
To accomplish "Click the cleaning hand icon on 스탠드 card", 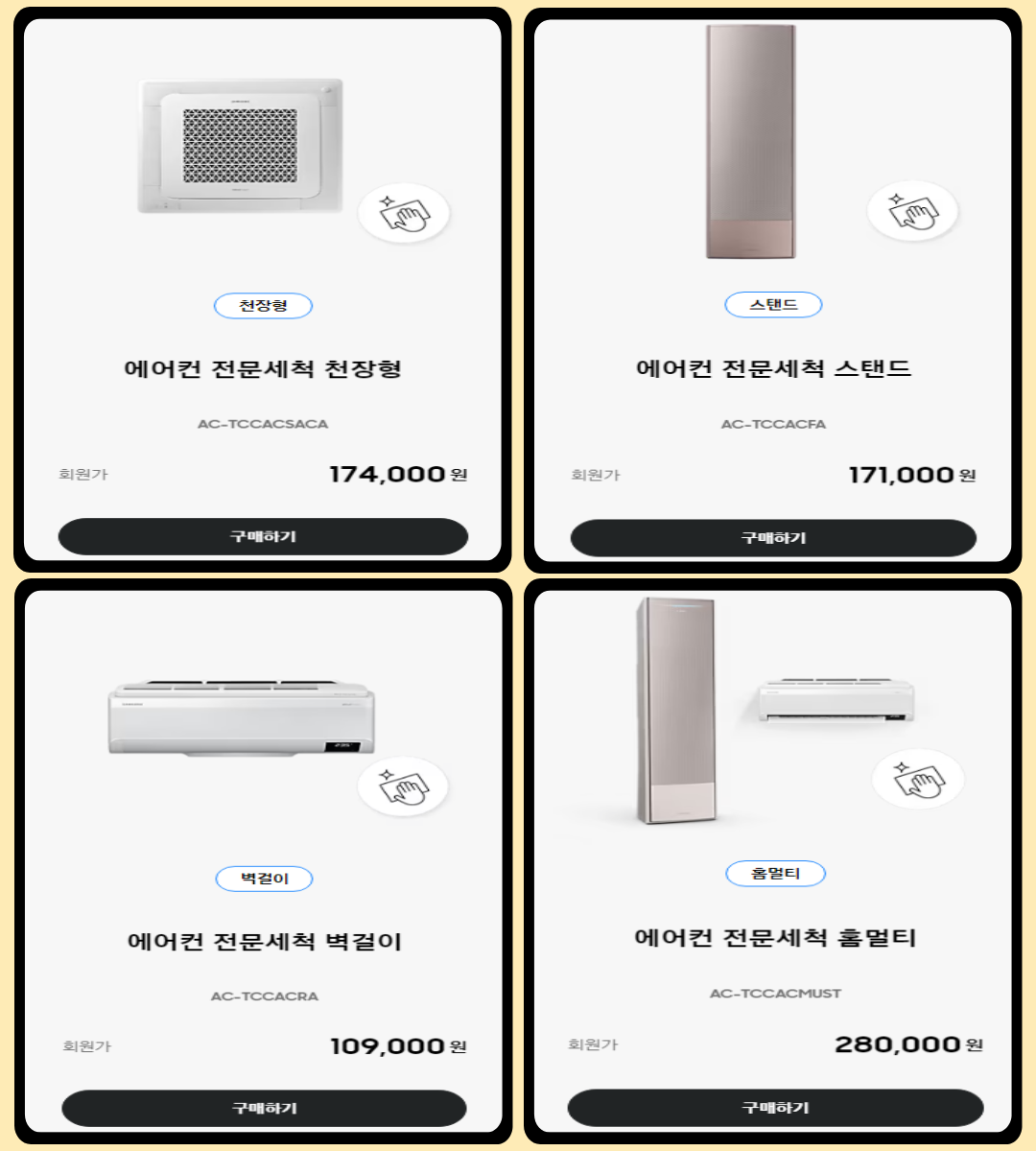I will click(912, 209).
